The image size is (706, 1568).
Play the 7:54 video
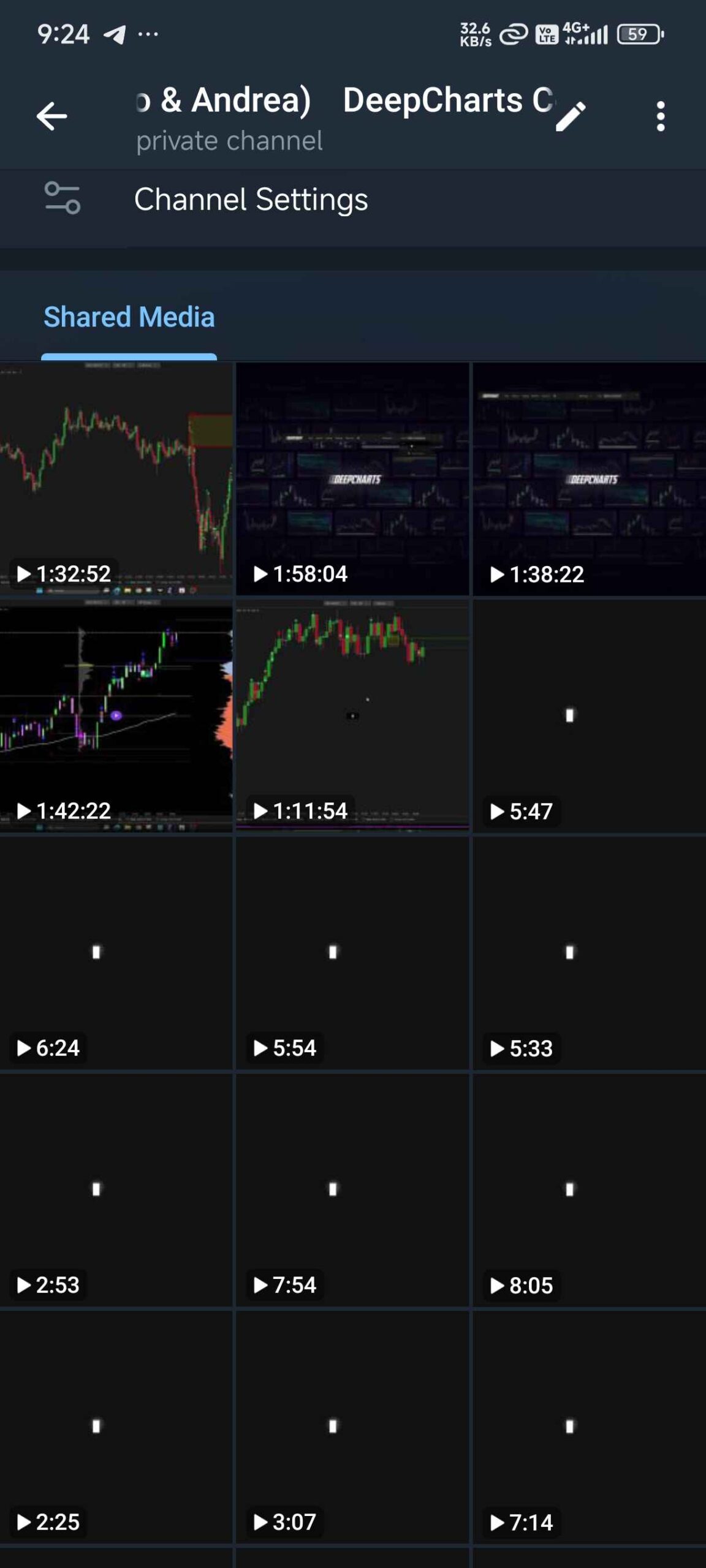[352, 1189]
